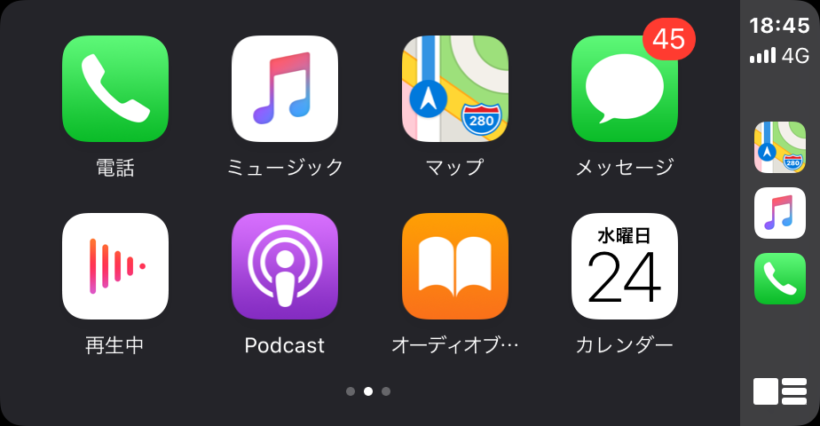Open the マップ (Maps) app in the grid
The height and width of the screenshot is (426, 820).
455,89
